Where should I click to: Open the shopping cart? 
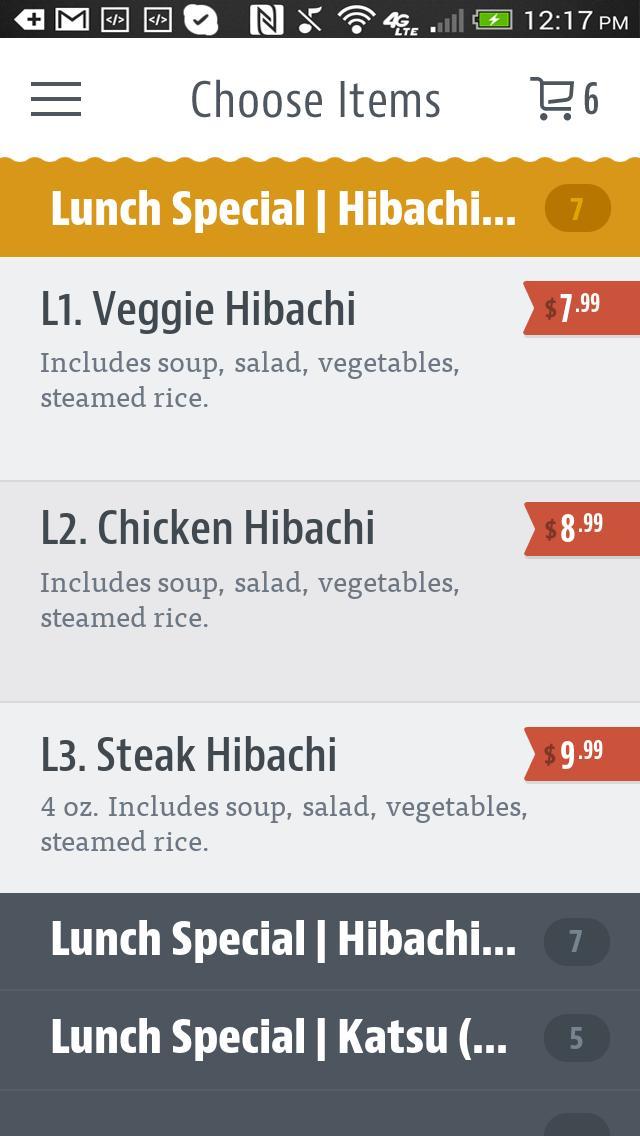pyautogui.click(x=563, y=99)
